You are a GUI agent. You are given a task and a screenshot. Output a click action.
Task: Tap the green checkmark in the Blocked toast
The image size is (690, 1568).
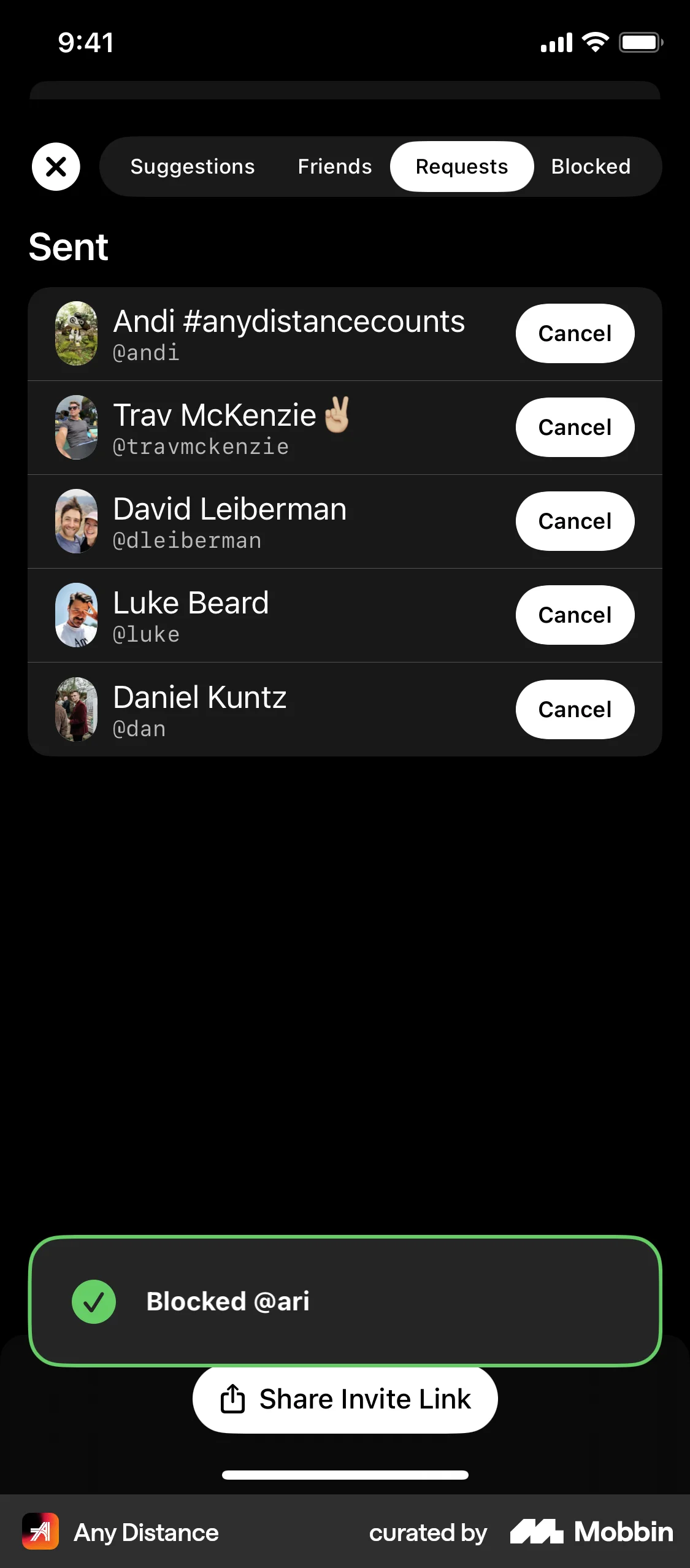click(94, 1301)
